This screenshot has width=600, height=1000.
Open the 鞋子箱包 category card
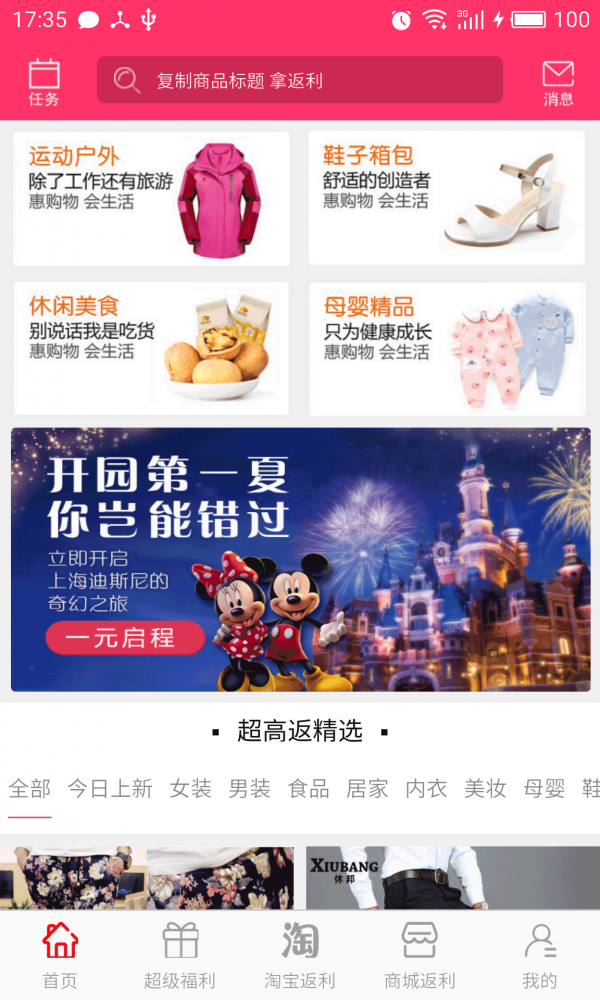[x=446, y=198]
